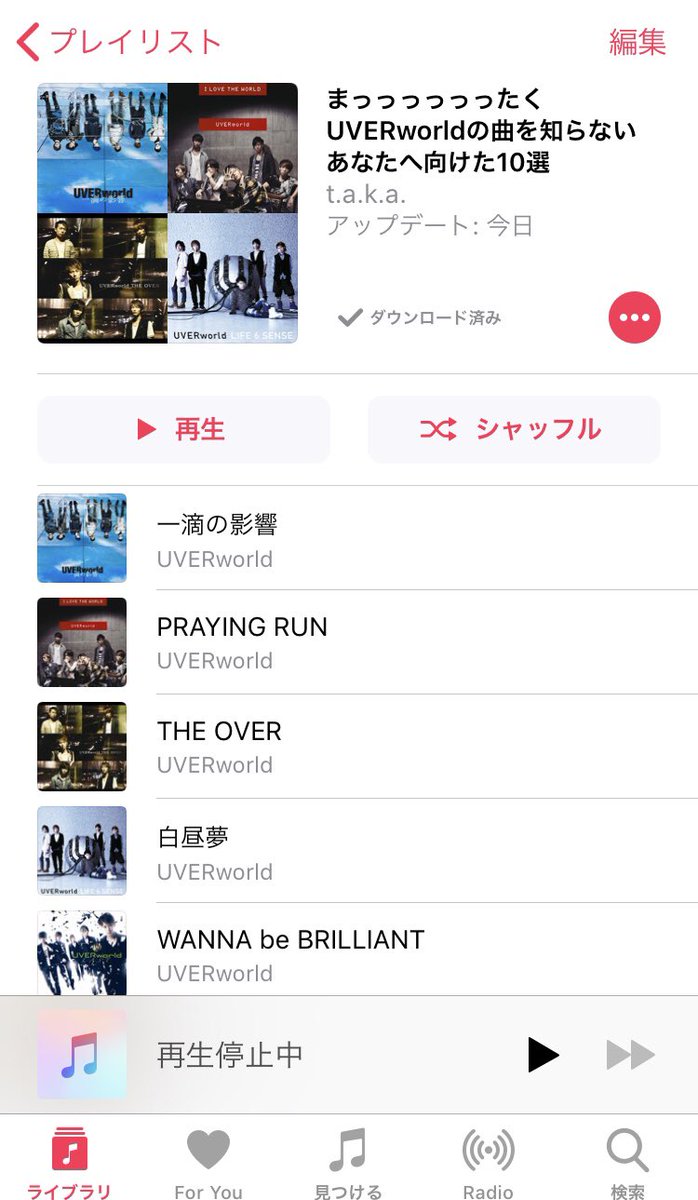Viewport: 698px width, 1200px height.
Task: Play the song 一滴の影響
Action: tap(367, 538)
